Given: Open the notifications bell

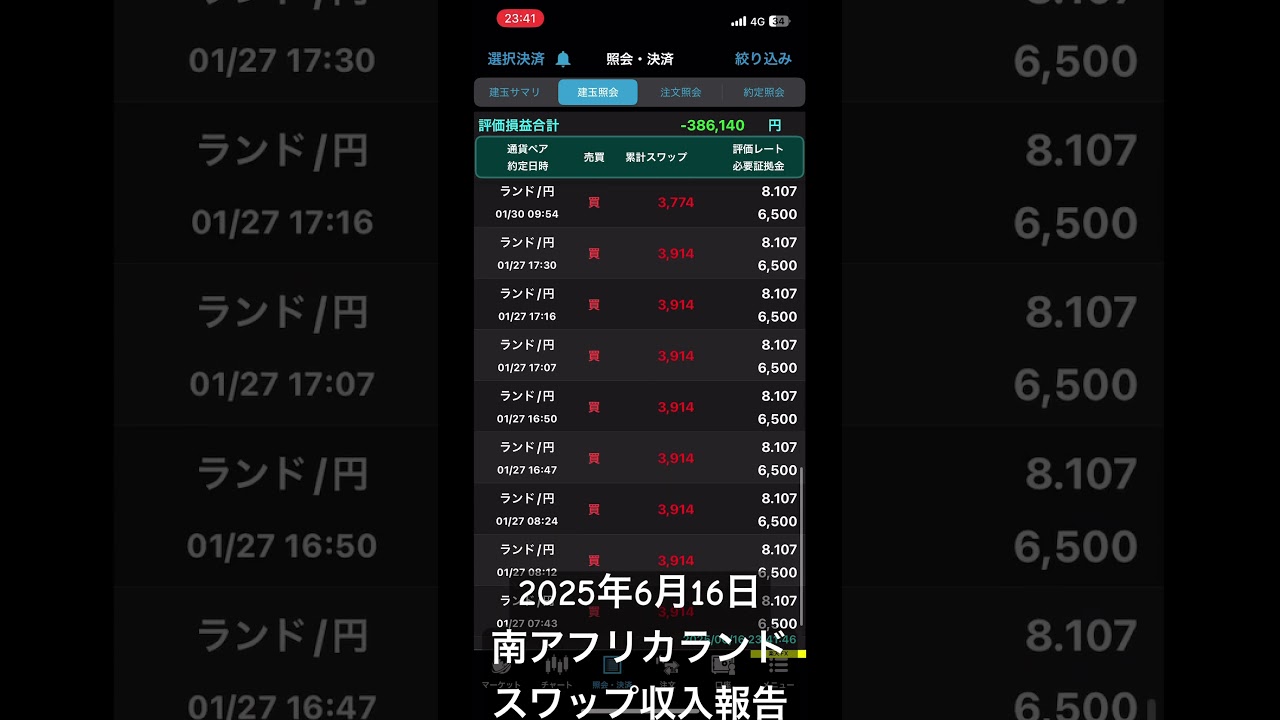Looking at the screenshot, I should point(563,59).
